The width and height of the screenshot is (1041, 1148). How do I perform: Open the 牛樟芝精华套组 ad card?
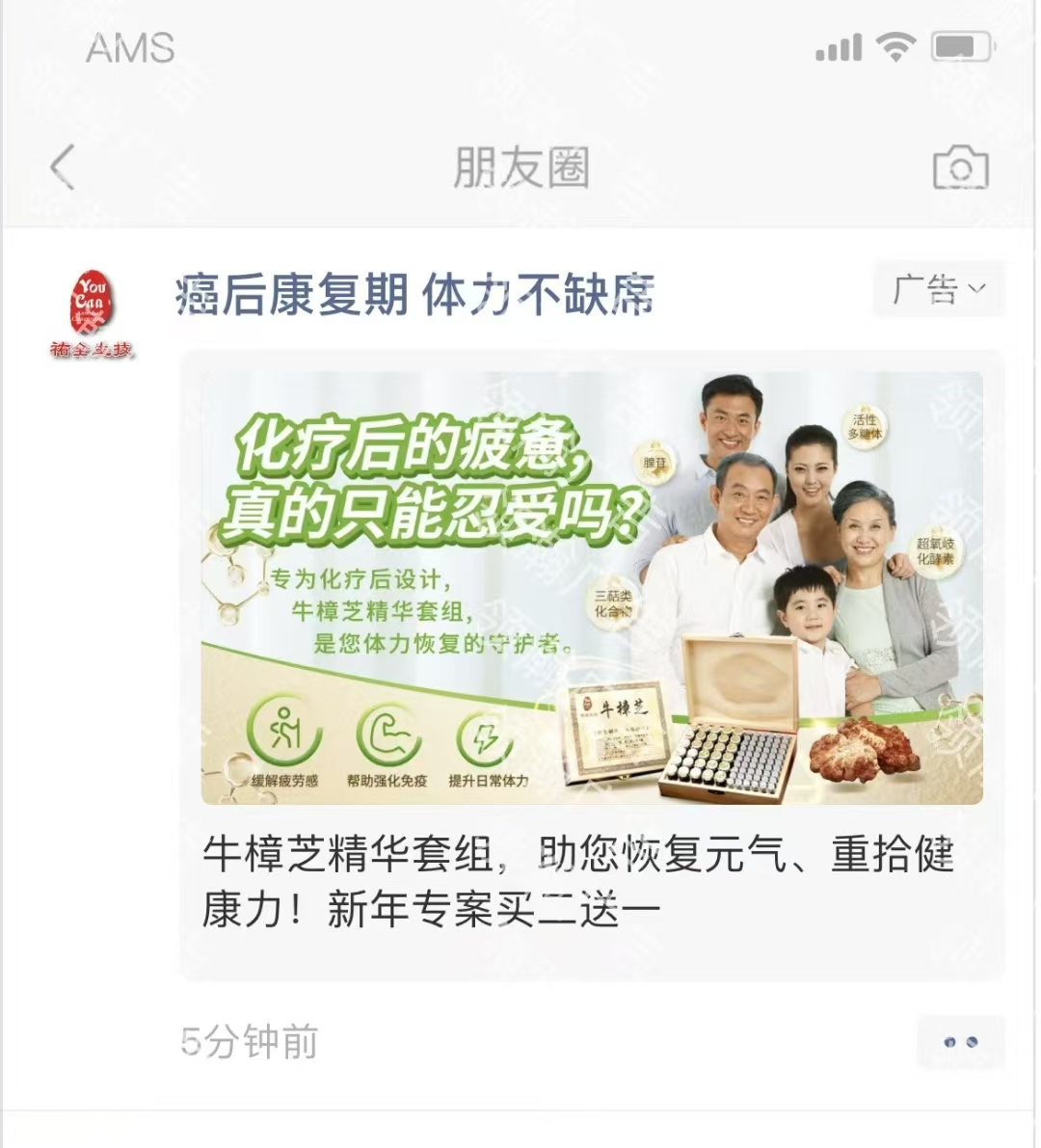coord(592,665)
